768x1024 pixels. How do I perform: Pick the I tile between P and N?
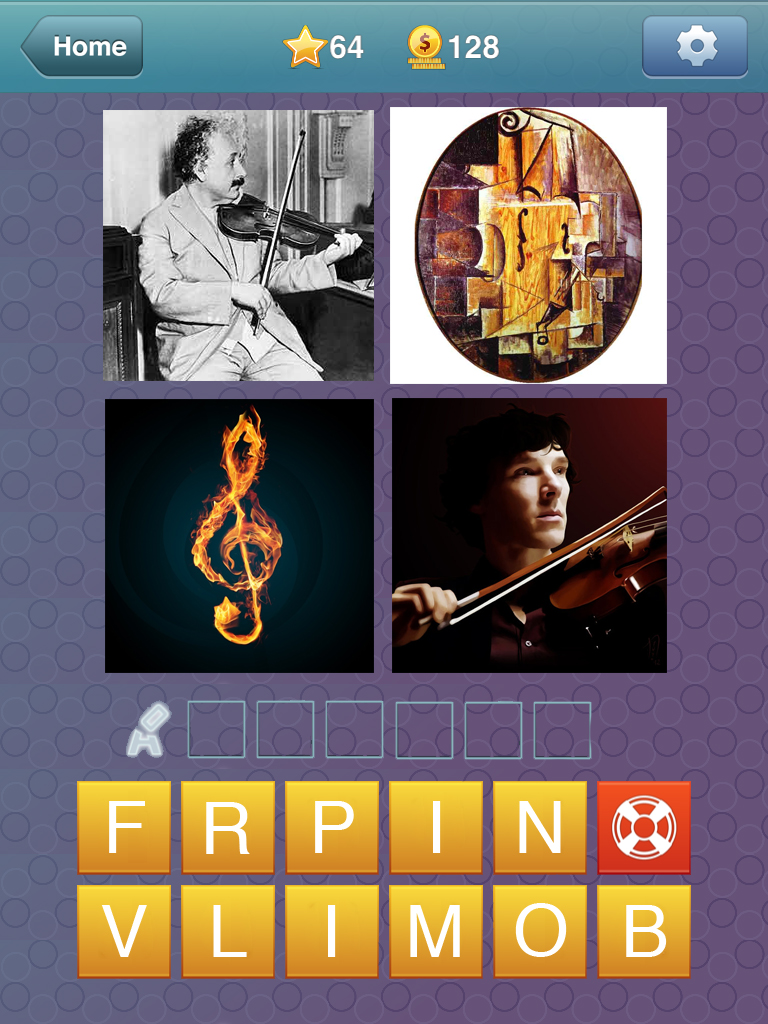pos(436,828)
